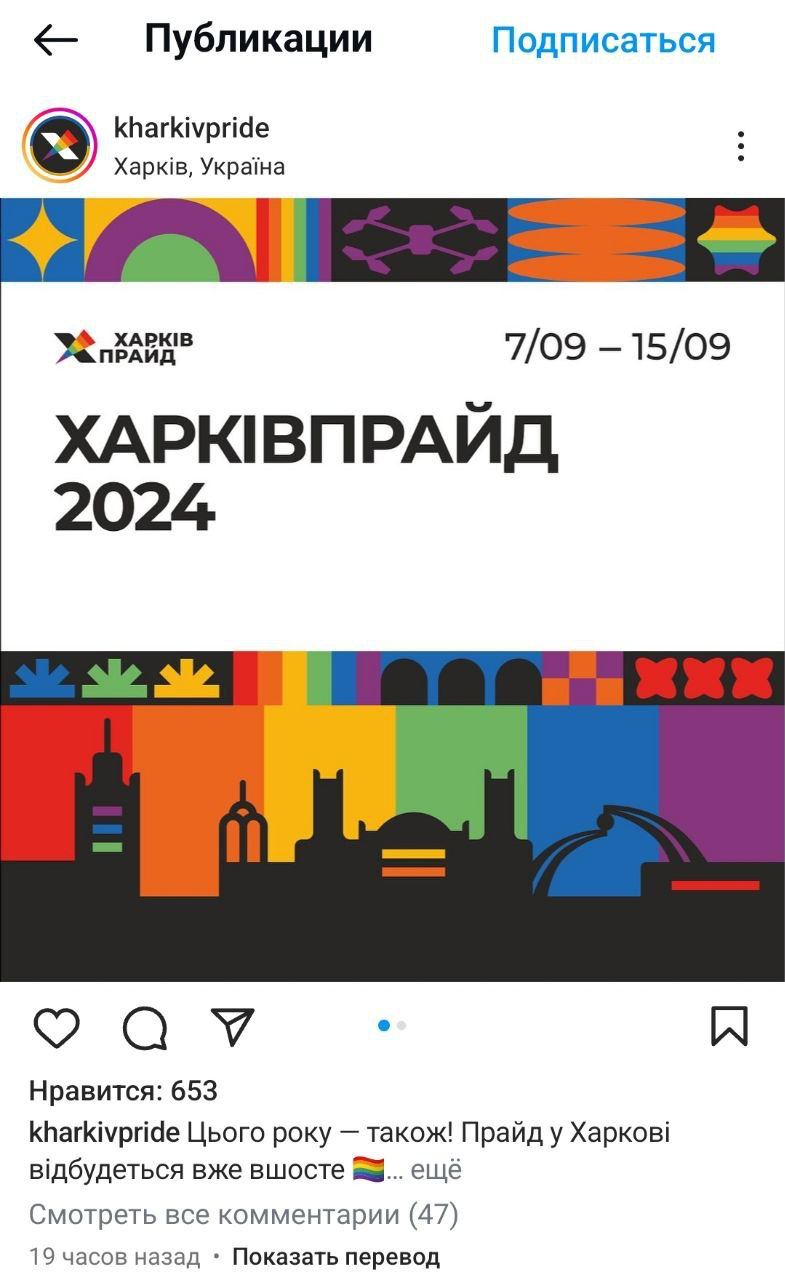This screenshot has width=785, height=1280.
Task: Open the ХарківПрайд 2024 post image
Action: point(392,590)
